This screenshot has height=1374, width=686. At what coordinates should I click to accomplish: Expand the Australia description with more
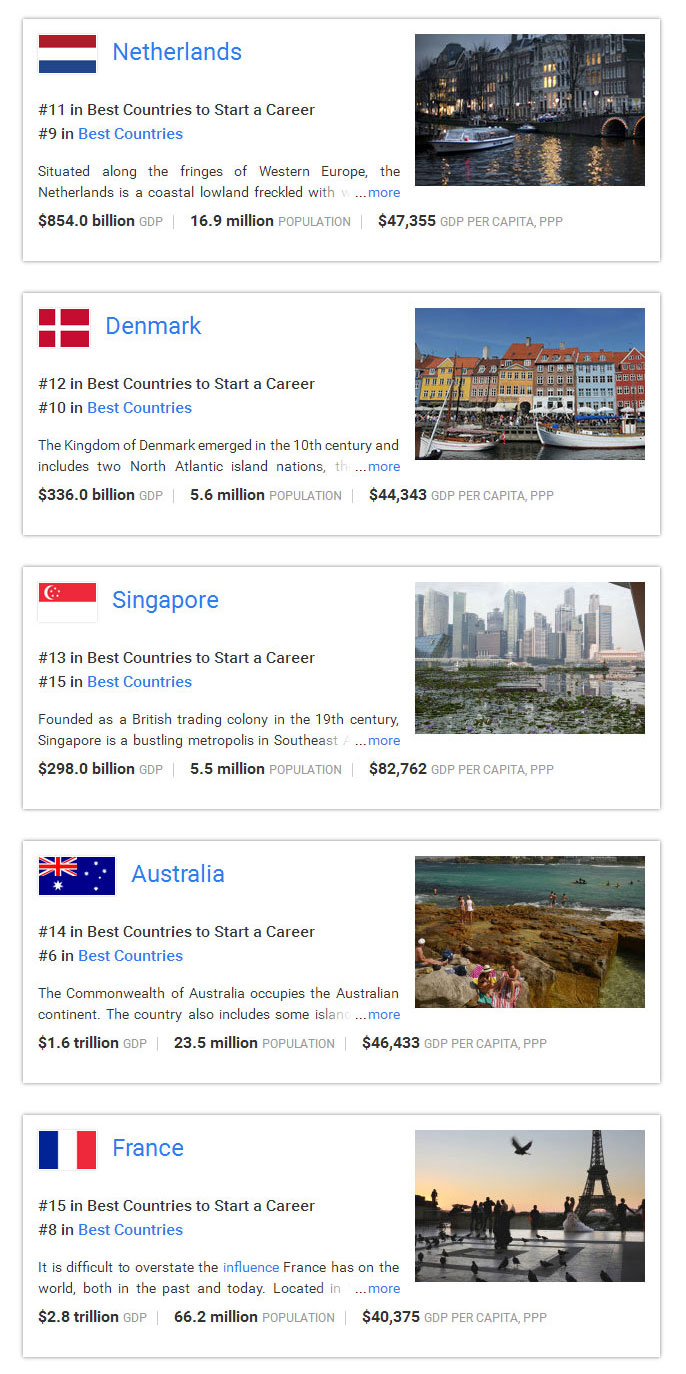click(x=383, y=1015)
